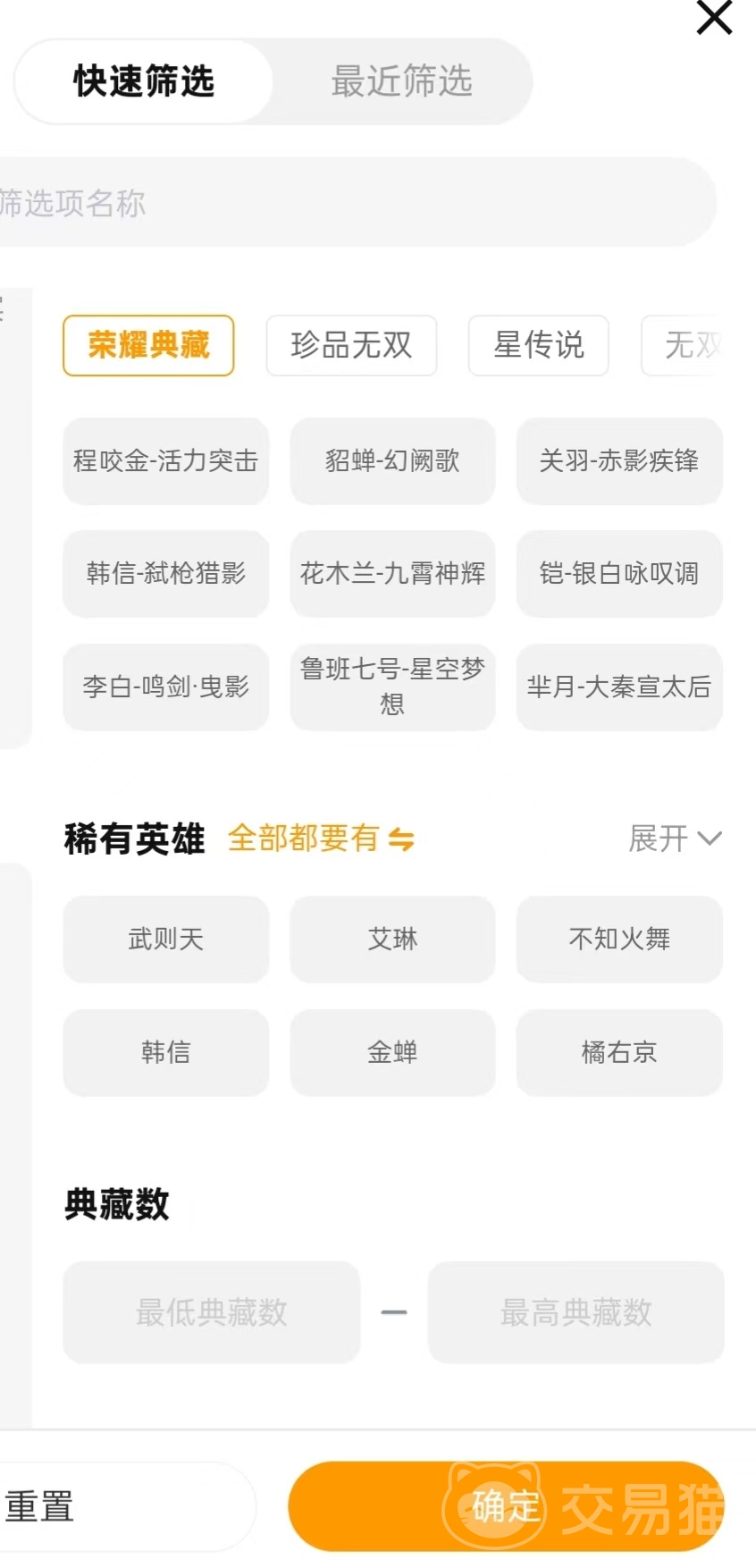Viewport: 756px width, 1568px height.
Task: Choose 李白-鸣剑·曳影 skin filter
Action: 165,687
